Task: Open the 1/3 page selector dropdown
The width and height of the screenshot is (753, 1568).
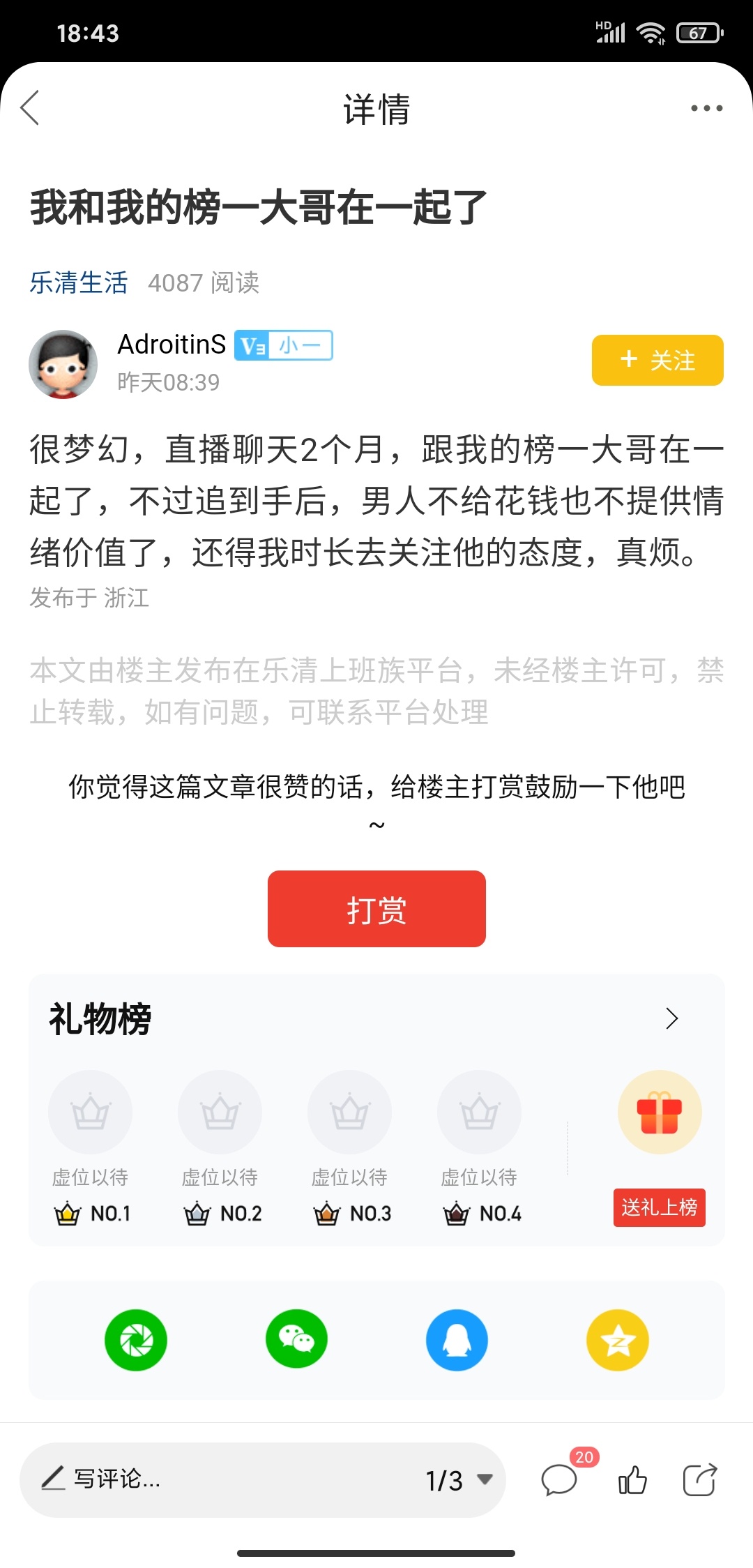Action: [459, 1479]
